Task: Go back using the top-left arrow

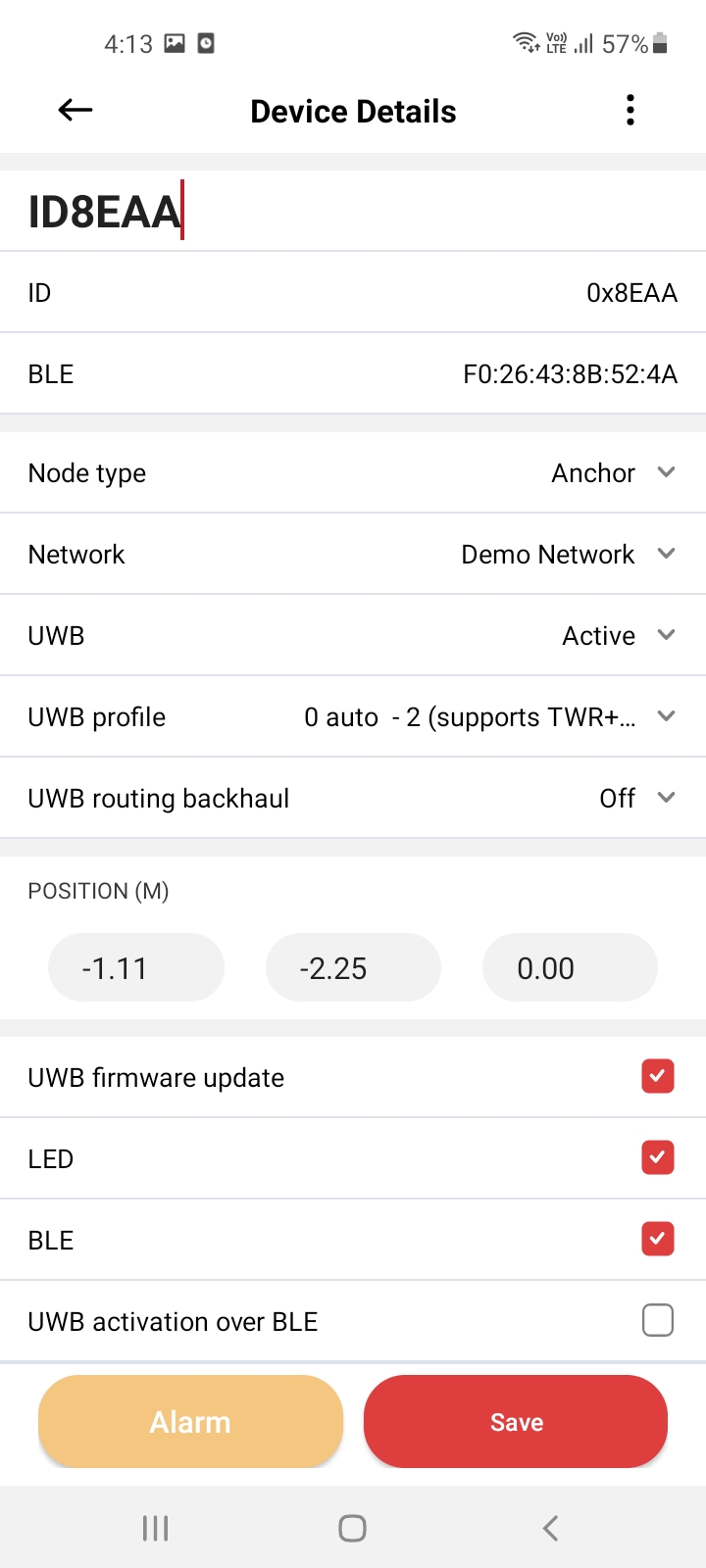Action: click(76, 111)
